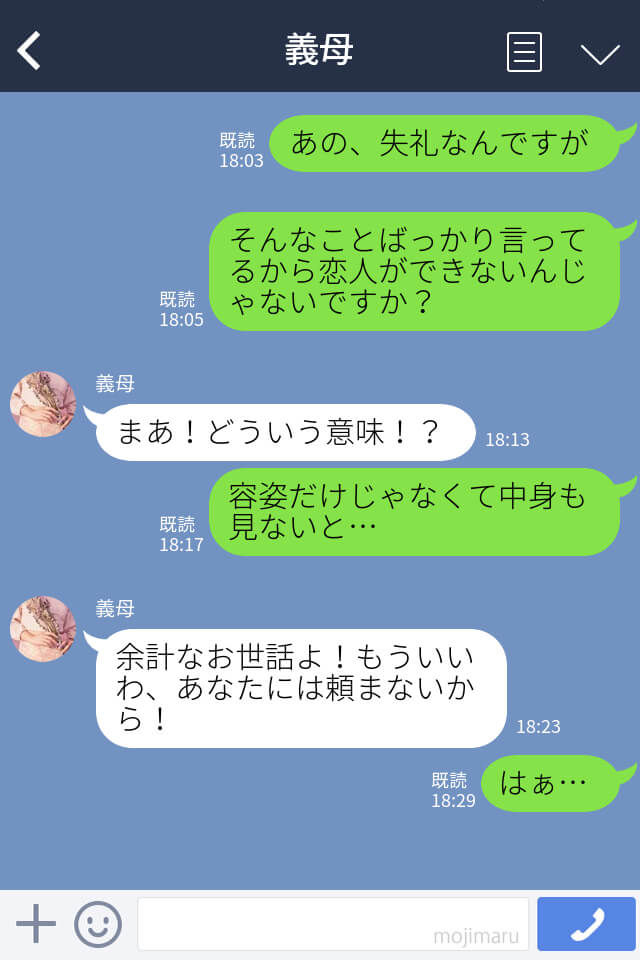This screenshot has width=640, height=960.
Task: Open the plus attachment menu
Action: pyautogui.click(x=36, y=924)
